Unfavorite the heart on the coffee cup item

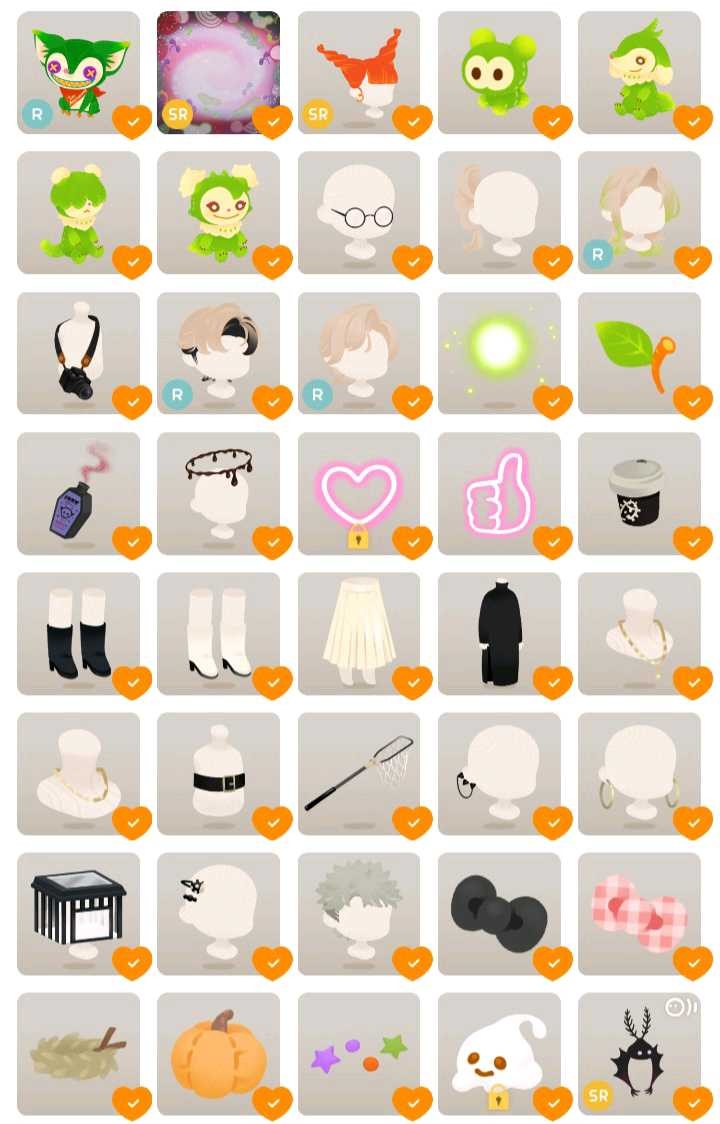pos(693,542)
